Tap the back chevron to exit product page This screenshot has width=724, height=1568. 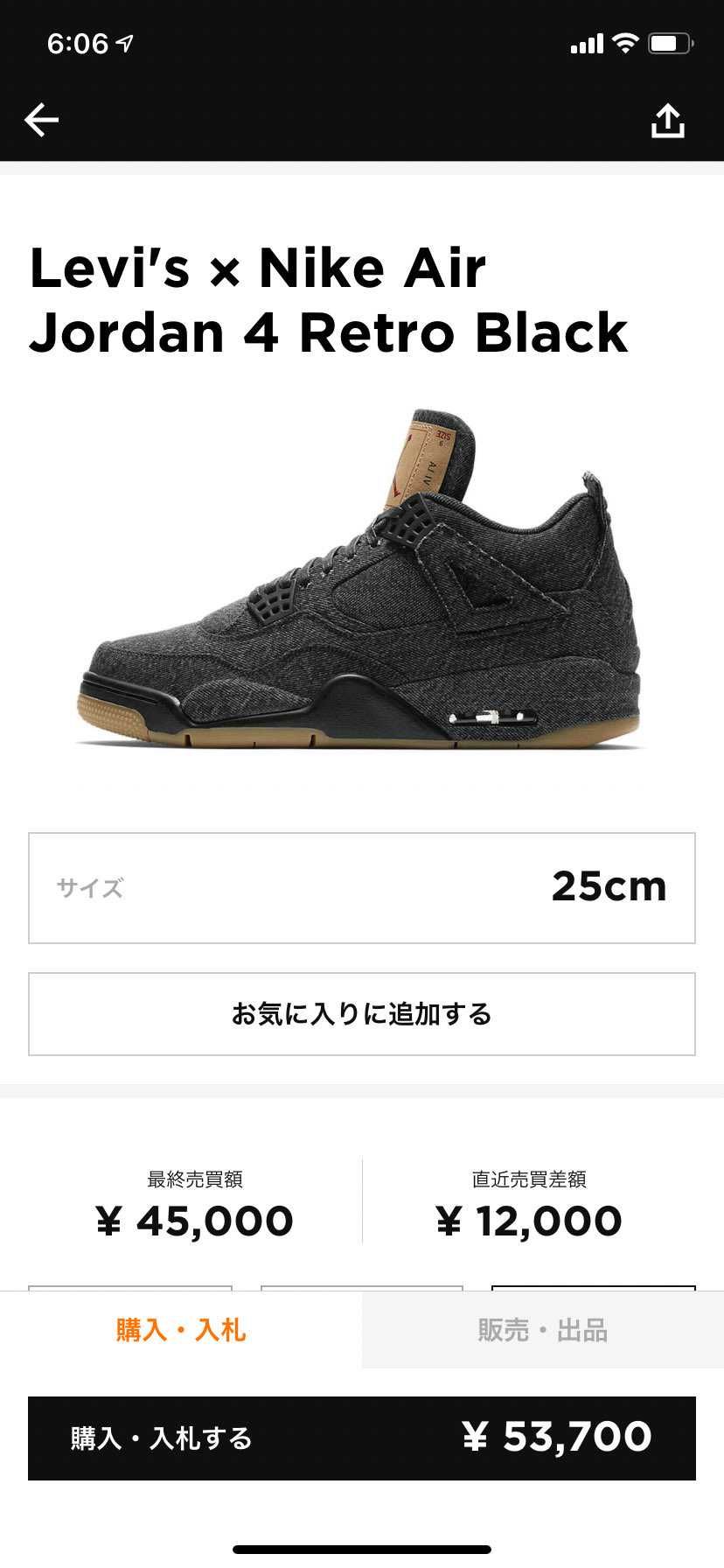(41, 119)
